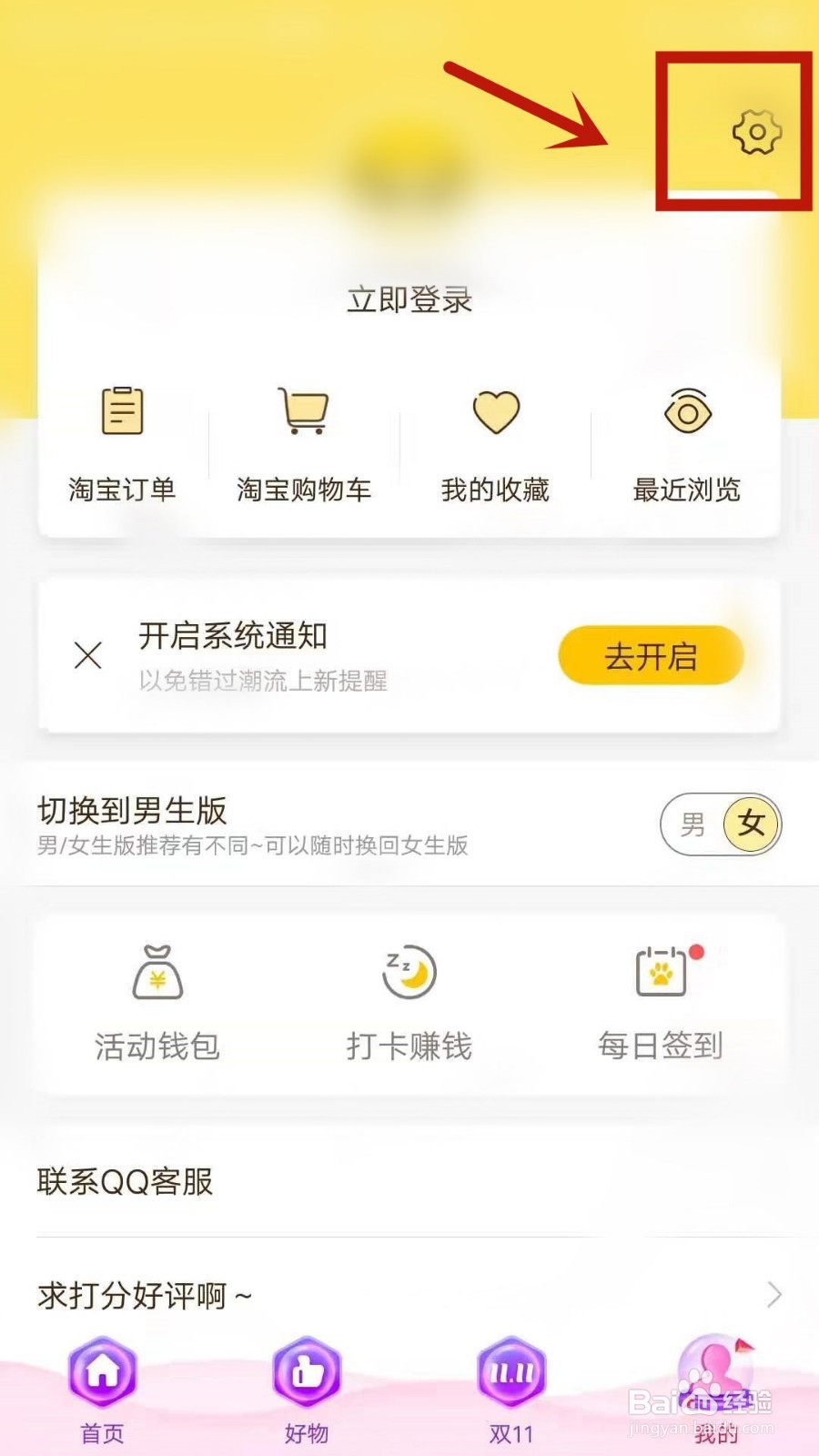
Task: Toggle the 男/女 version switch
Action: coord(721,824)
